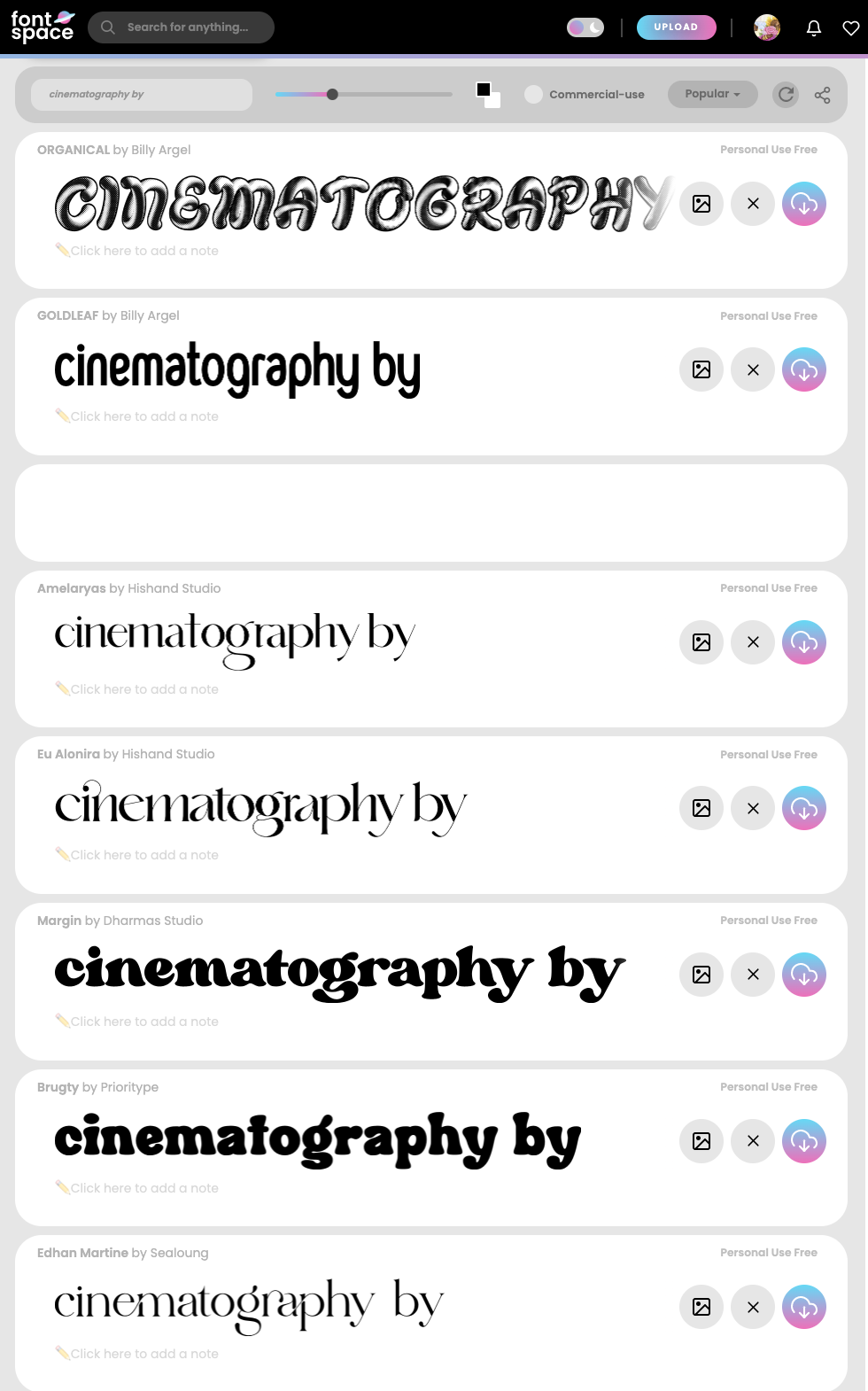Remove GOLDLEAF from the list
This screenshot has height=1391, width=868.
(753, 369)
